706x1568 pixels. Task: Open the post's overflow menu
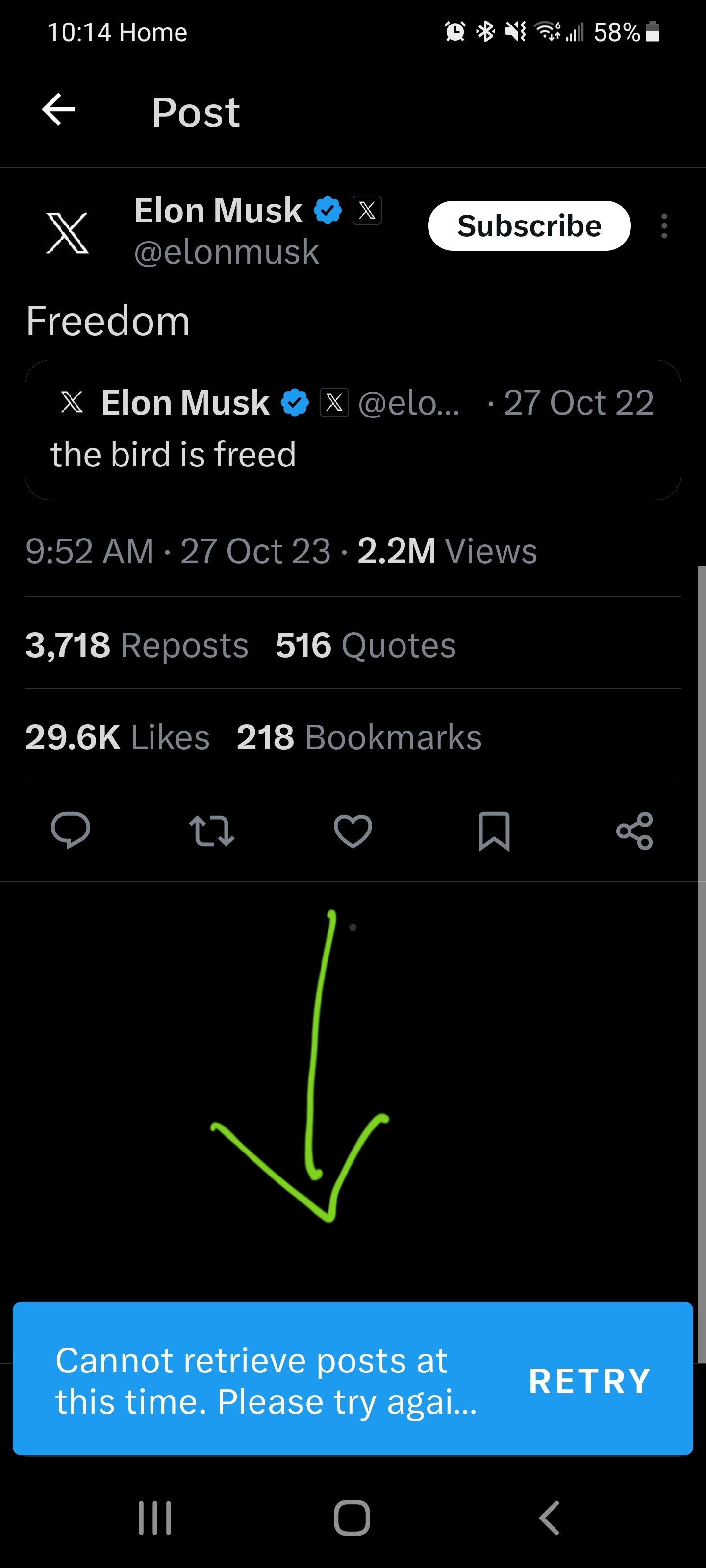[x=664, y=226]
